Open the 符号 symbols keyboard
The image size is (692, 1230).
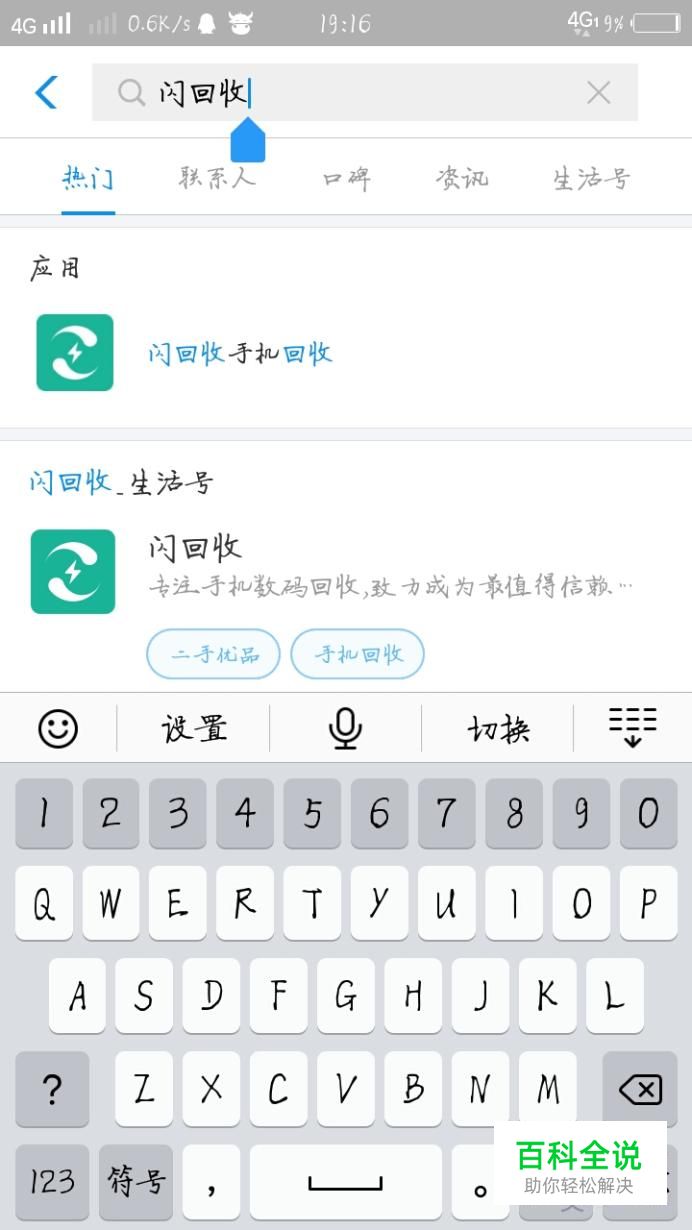click(x=136, y=1181)
